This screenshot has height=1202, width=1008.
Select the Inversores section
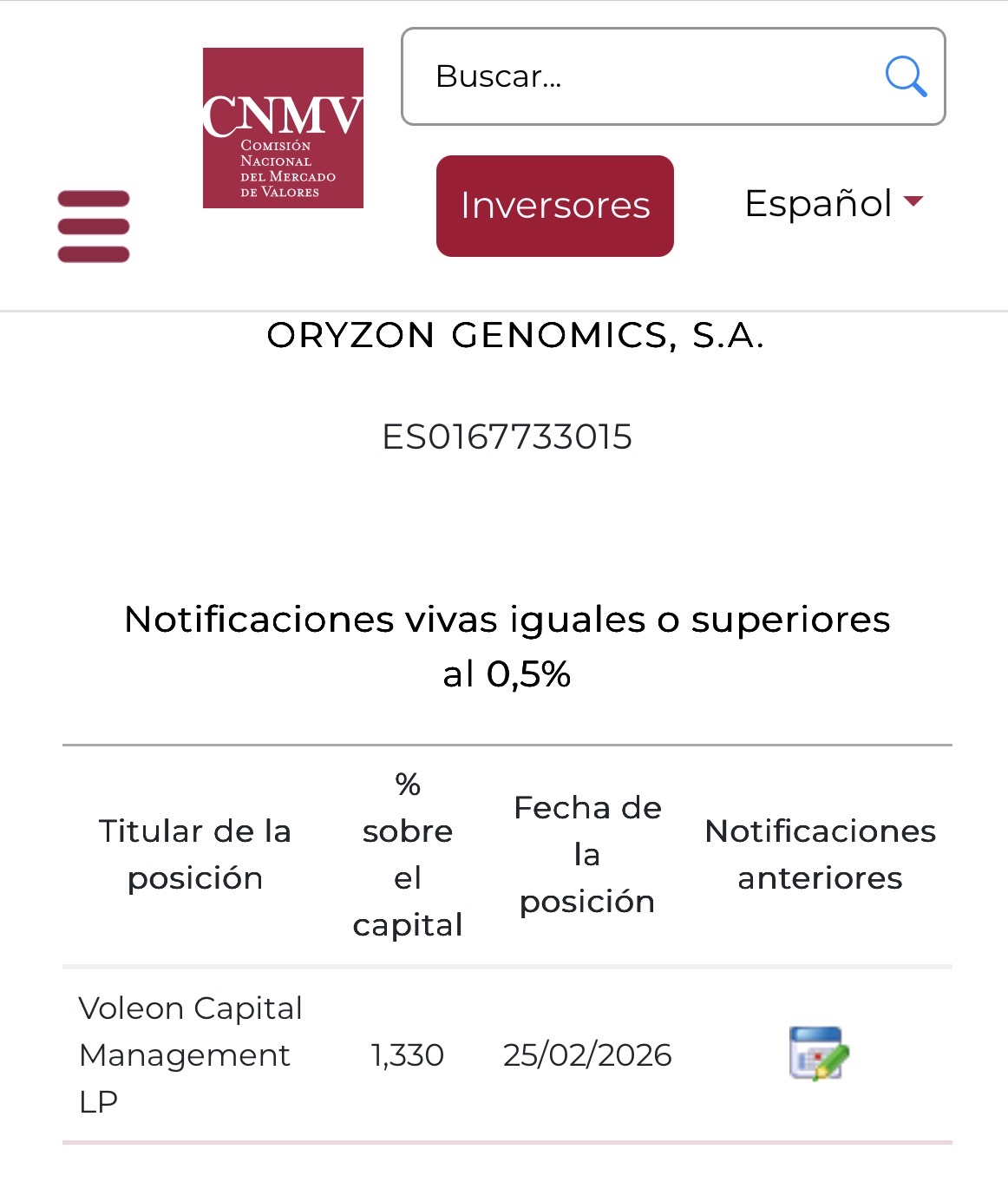click(x=554, y=206)
